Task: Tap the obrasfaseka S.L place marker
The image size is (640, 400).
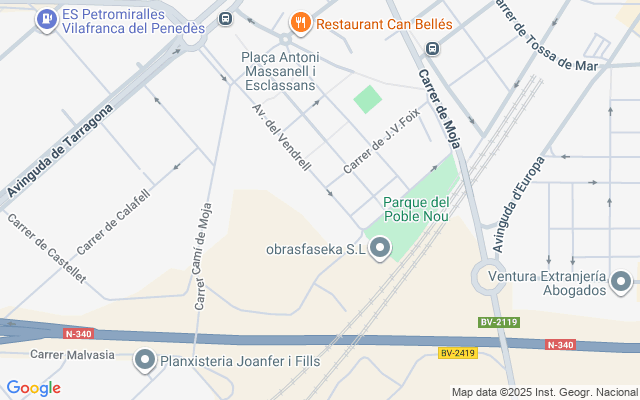Action: tap(380, 248)
